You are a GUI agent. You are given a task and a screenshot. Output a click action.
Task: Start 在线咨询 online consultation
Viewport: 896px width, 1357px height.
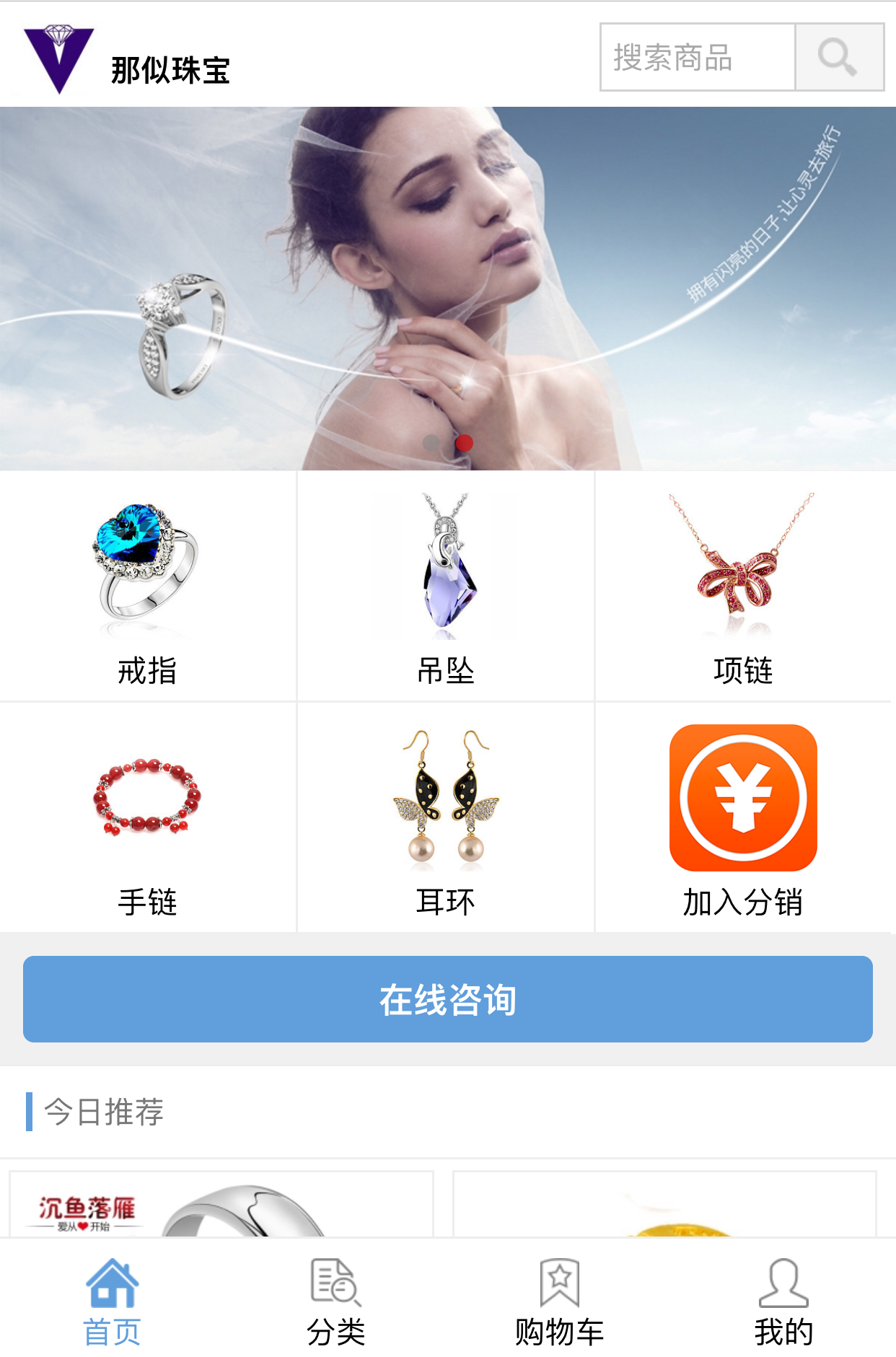(x=447, y=998)
